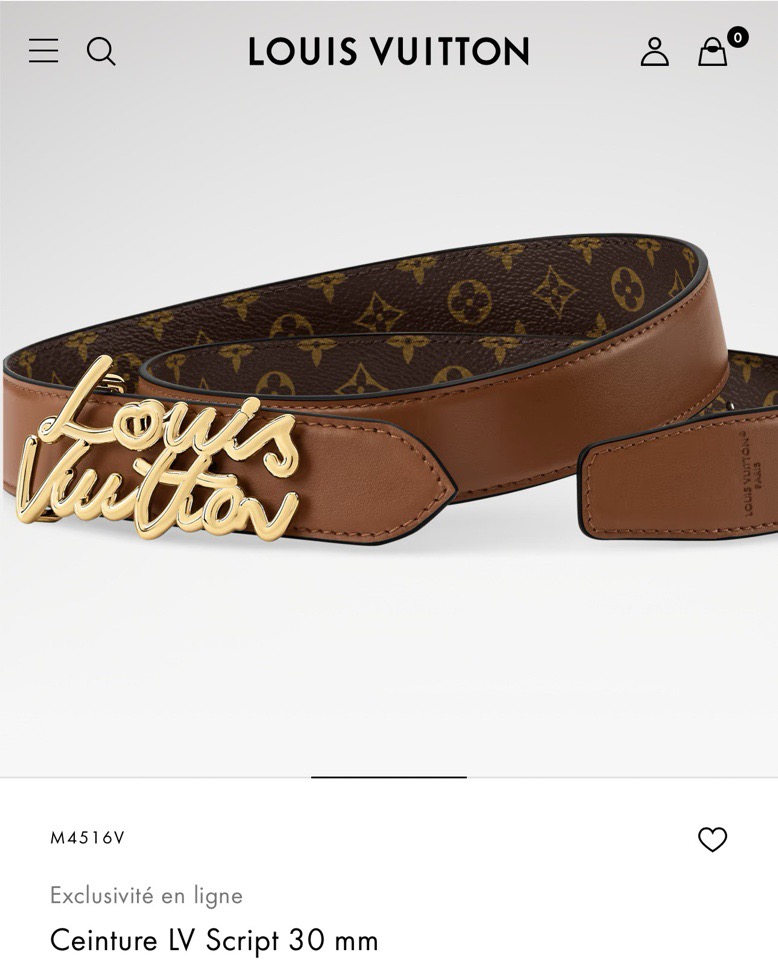Open the search magnifier
This screenshot has width=778, height=960.
(101, 51)
